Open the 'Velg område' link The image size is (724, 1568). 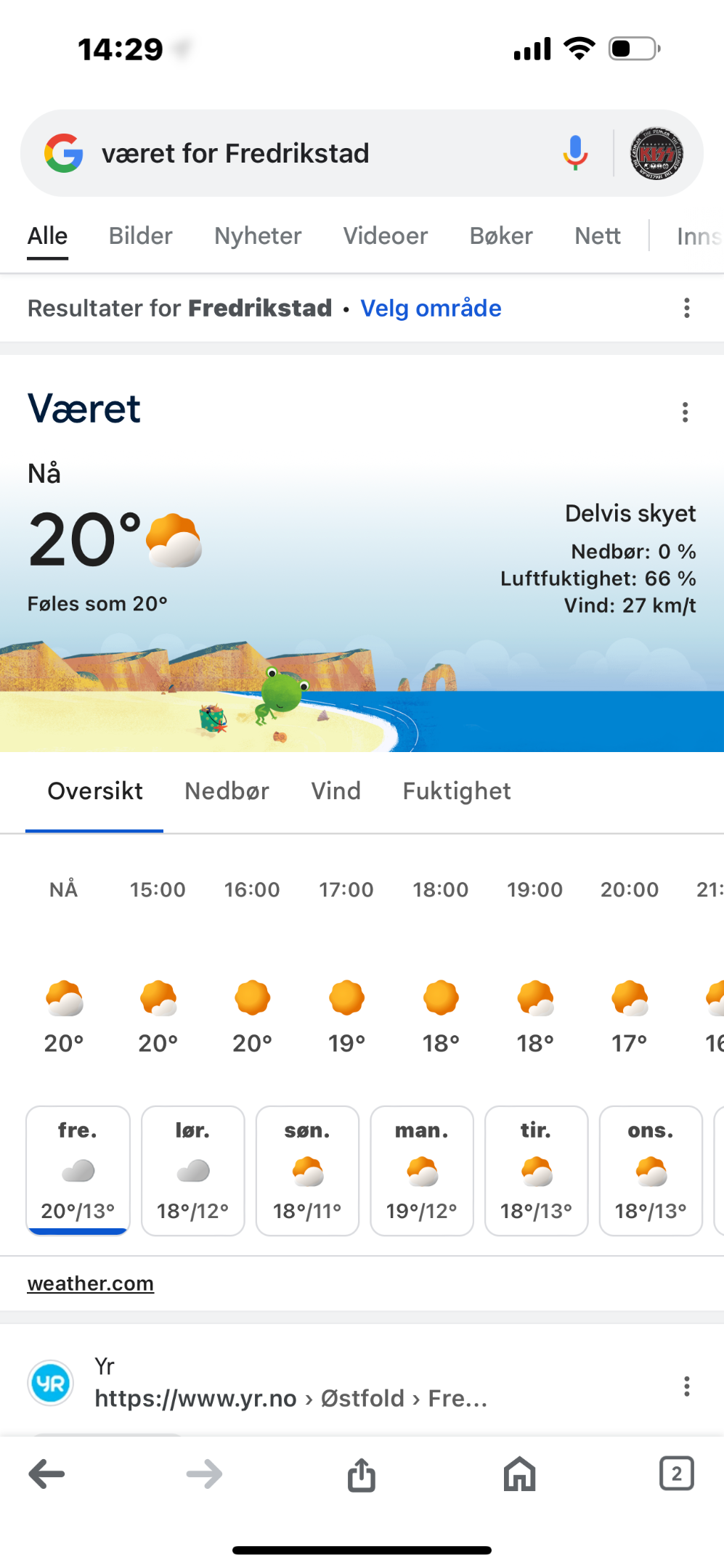tap(431, 309)
